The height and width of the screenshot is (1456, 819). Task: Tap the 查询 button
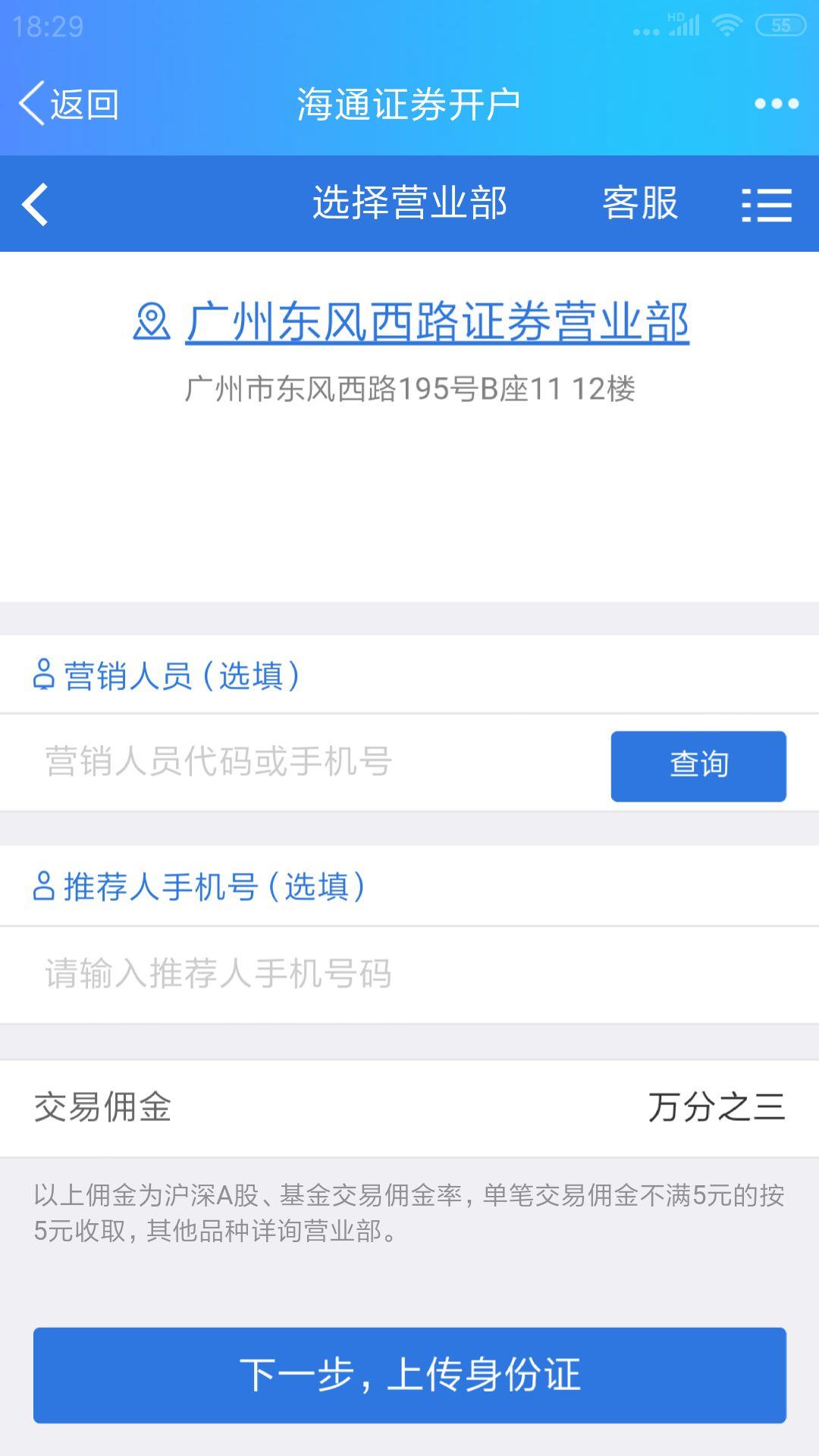698,766
